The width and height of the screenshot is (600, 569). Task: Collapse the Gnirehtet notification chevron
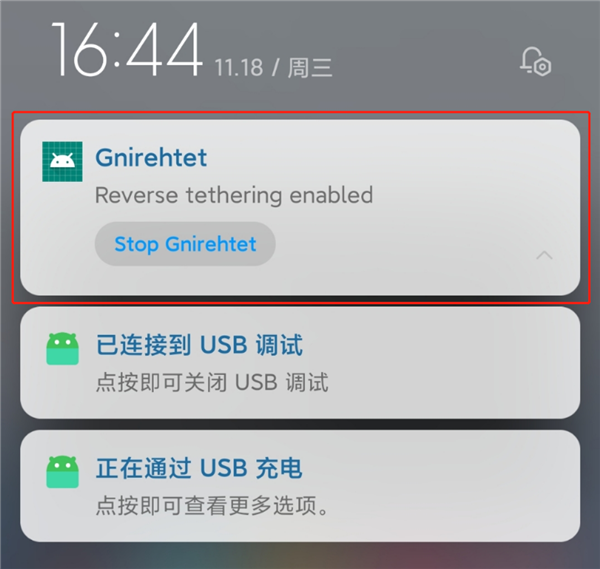544,256
